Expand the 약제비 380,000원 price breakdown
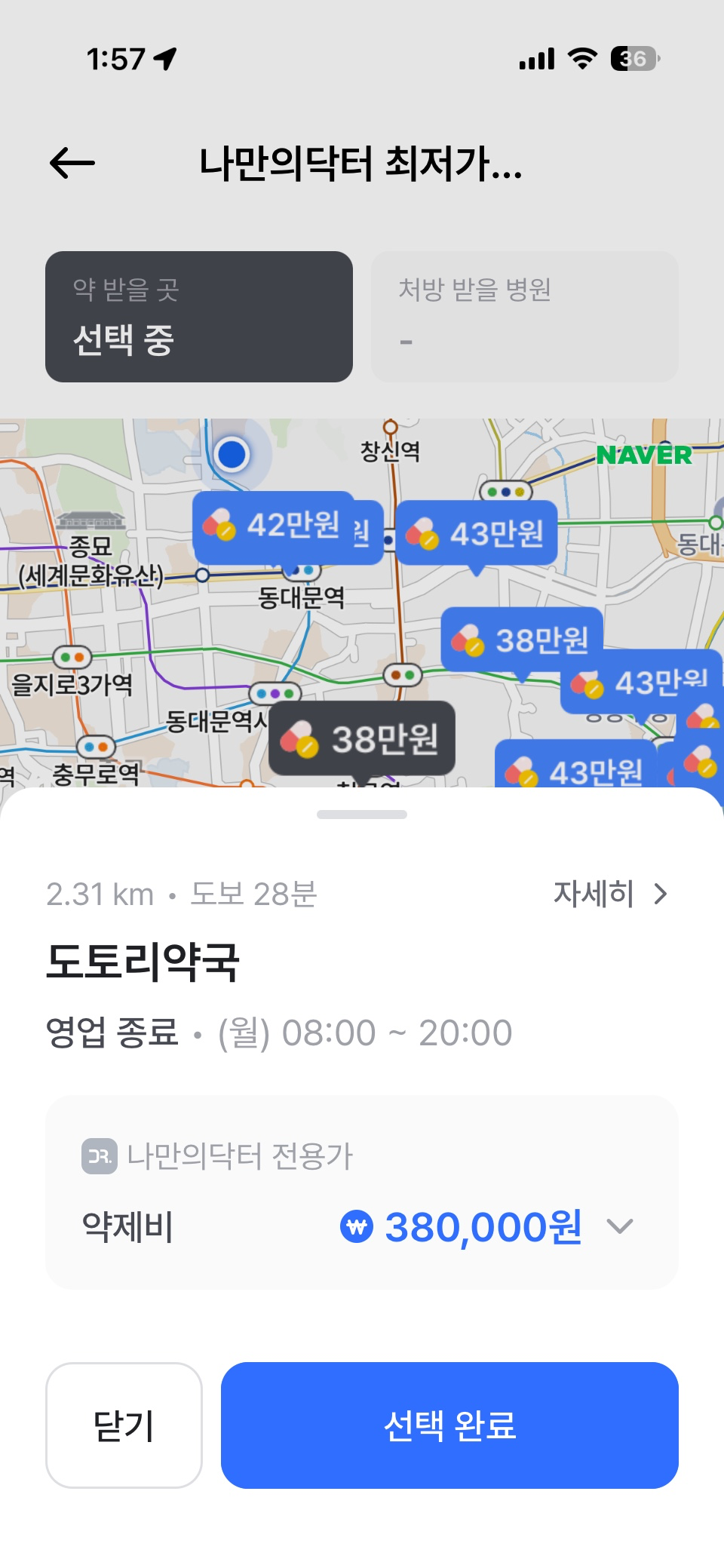This screenshot has height=1568, width=724. coord(620,1226)
